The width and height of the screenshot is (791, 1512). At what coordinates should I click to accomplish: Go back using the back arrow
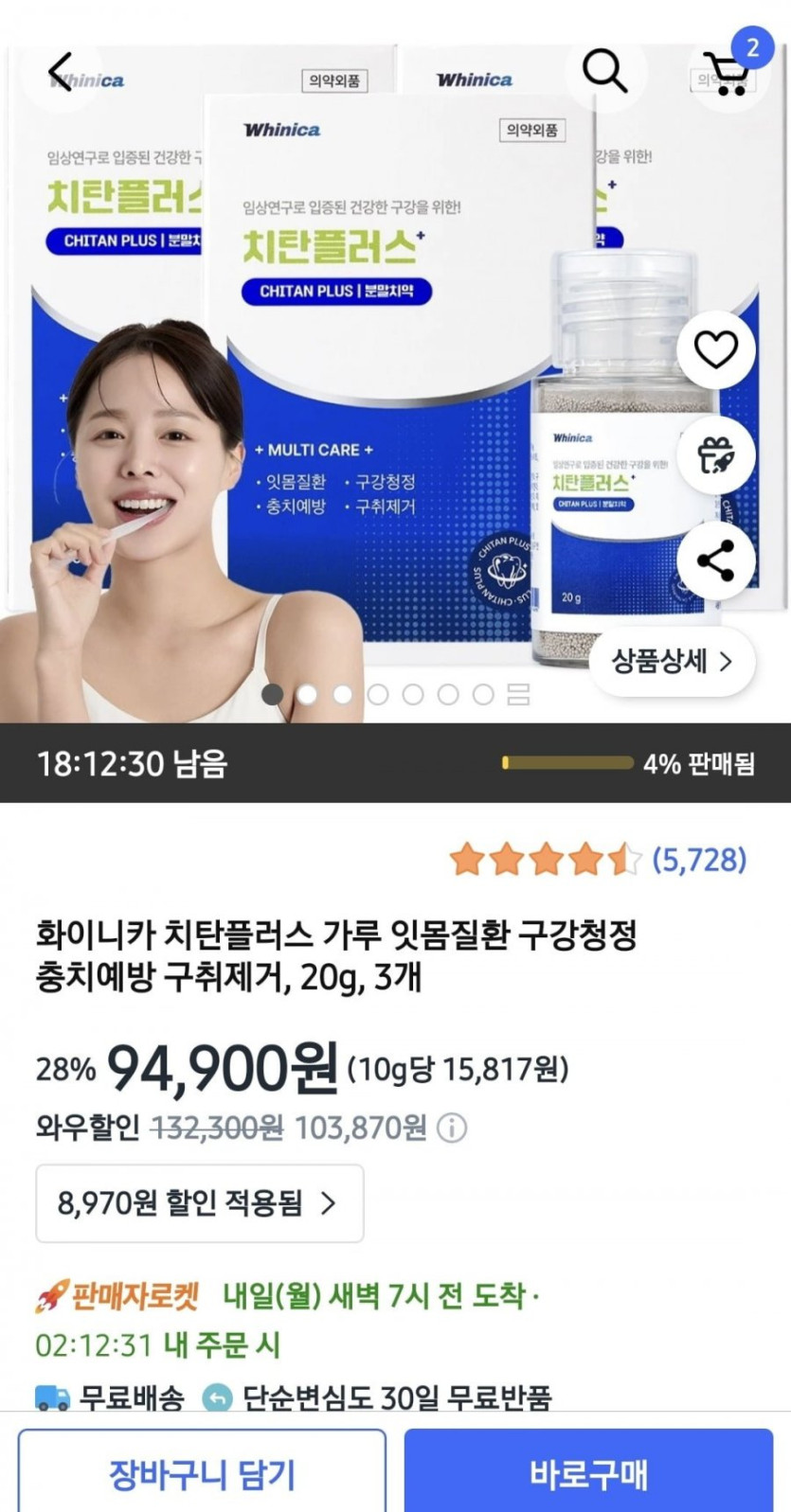click(x=61, y=71)
